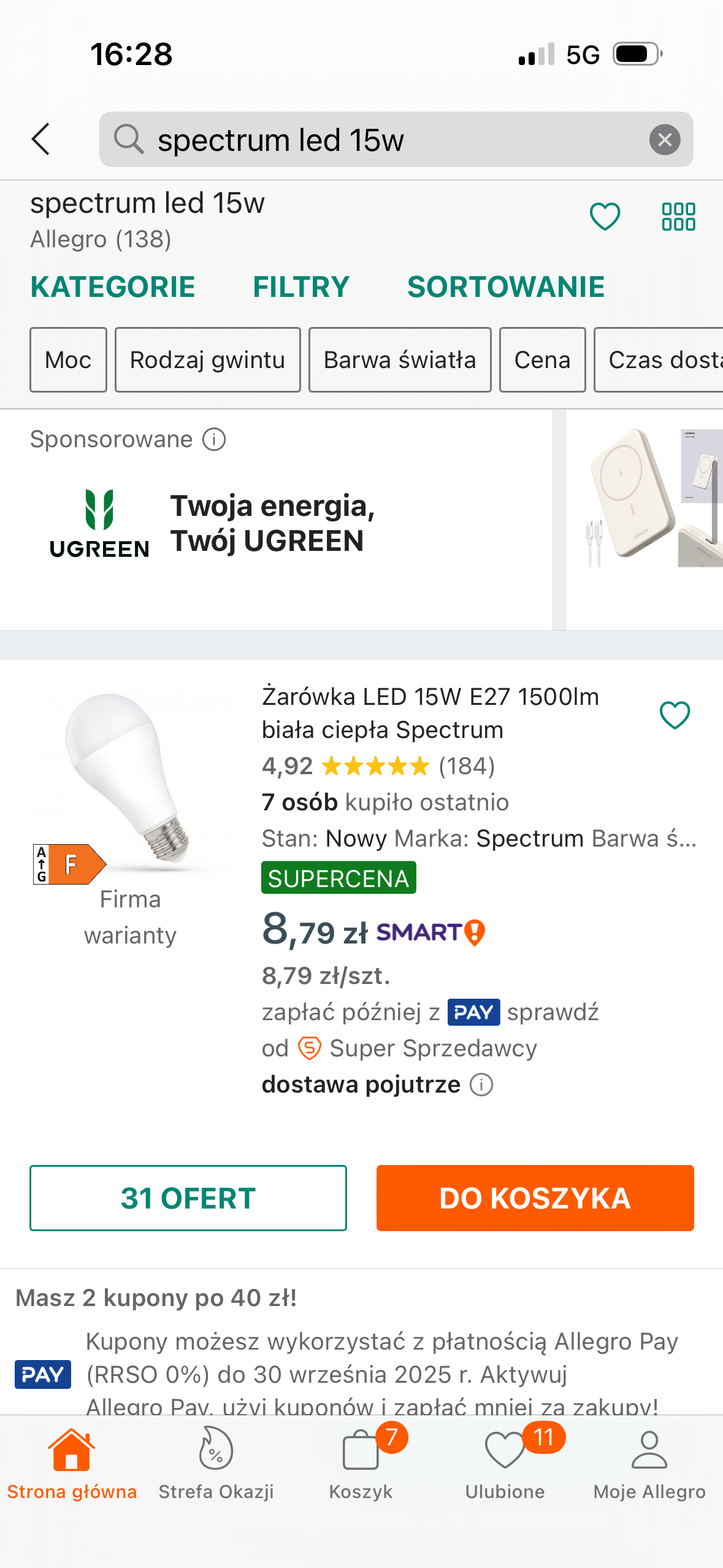Open the Cena filter options
The width and height of the screenshot is (723, 1568).
542,360
